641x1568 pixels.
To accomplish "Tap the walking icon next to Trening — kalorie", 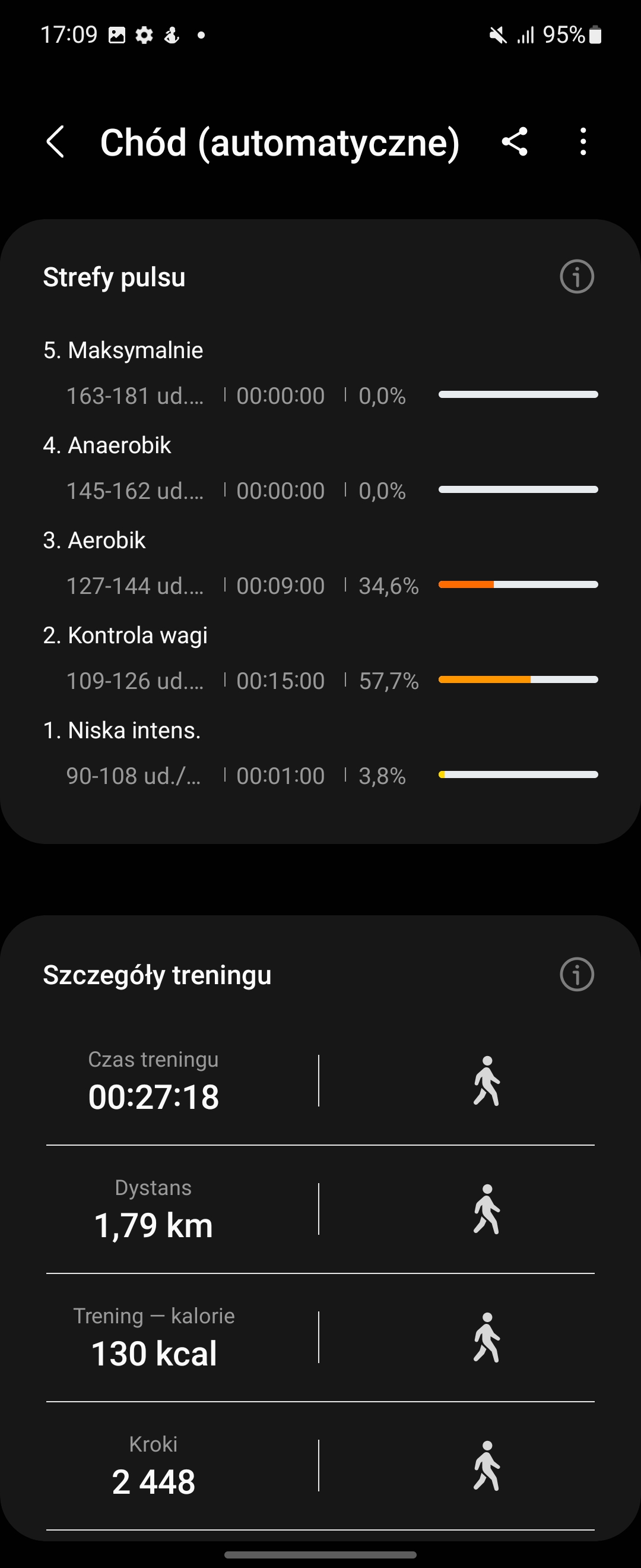I will (x=487, y=1335).
